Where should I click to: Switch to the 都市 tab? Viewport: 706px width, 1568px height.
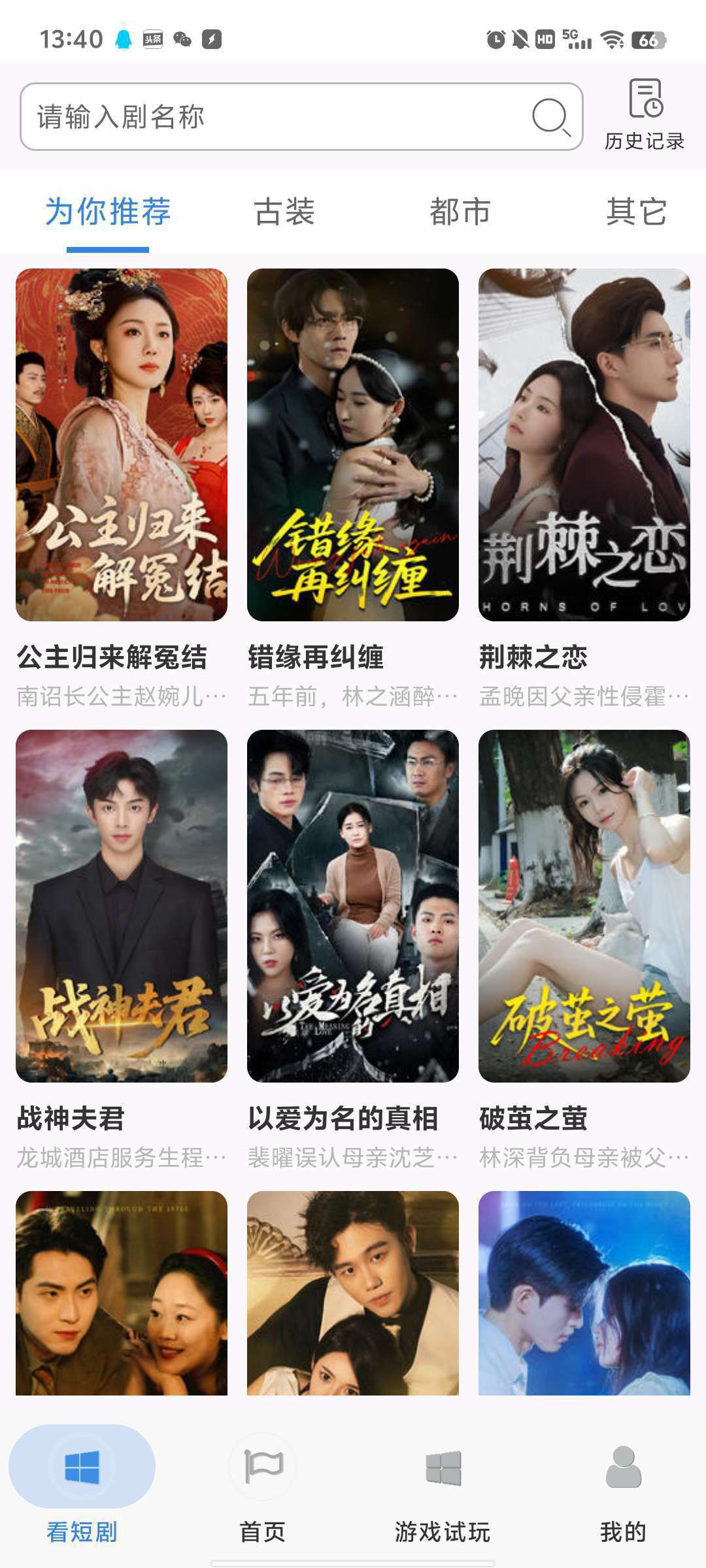point(460,212)
